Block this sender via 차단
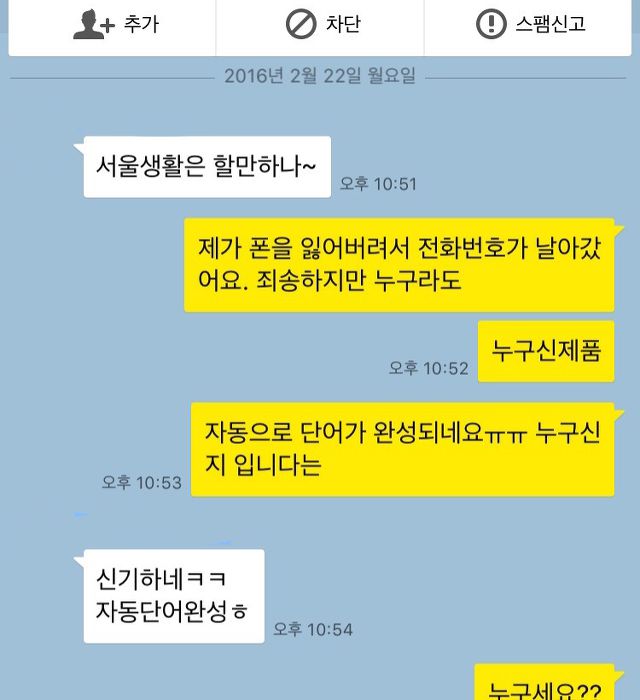Image resolution: width=640 pixels, height=700 pixels. [320, 25]
